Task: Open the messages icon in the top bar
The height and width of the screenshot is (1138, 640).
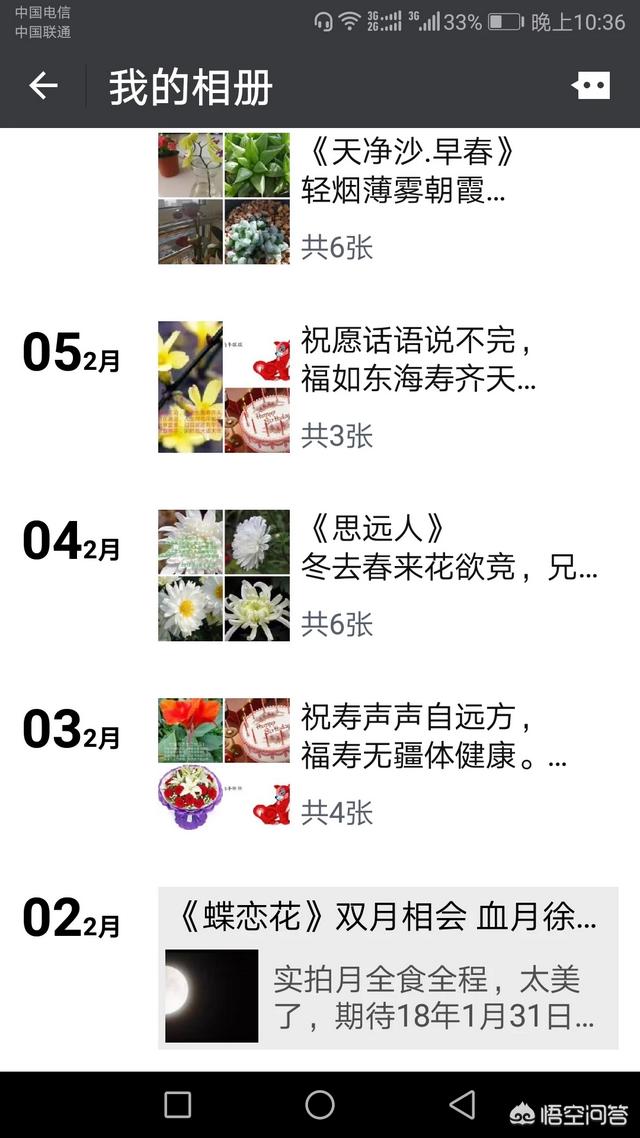Action: pos(590,87)
